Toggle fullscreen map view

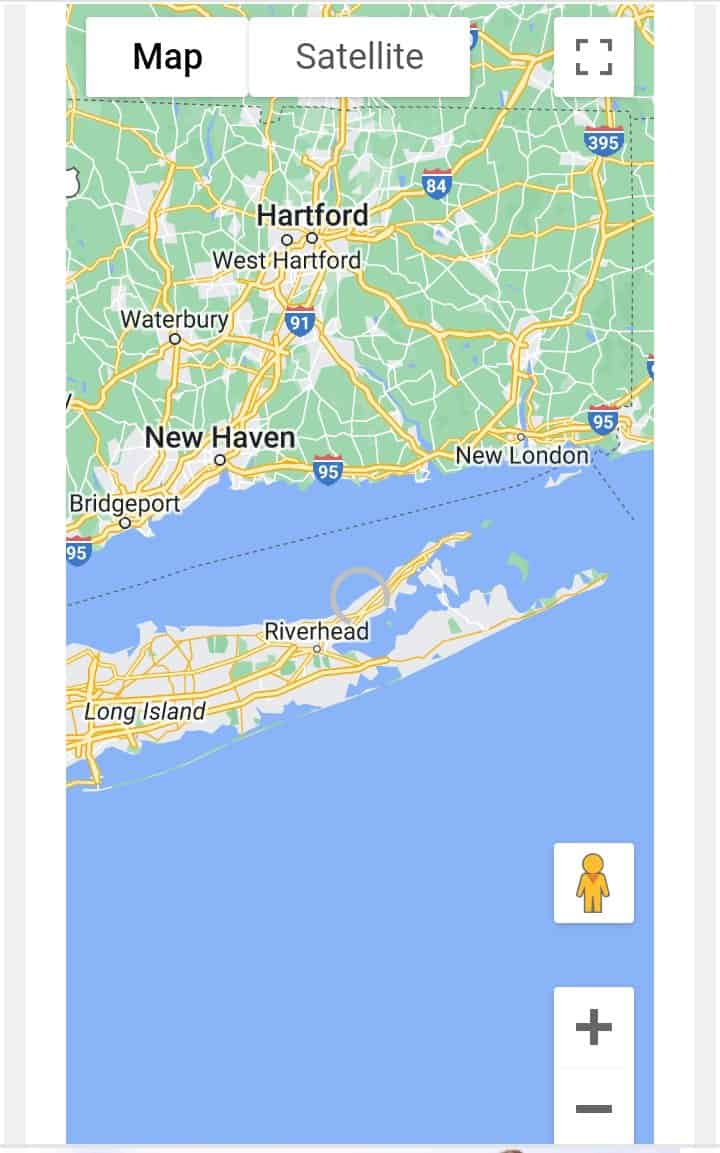(594, 57)
